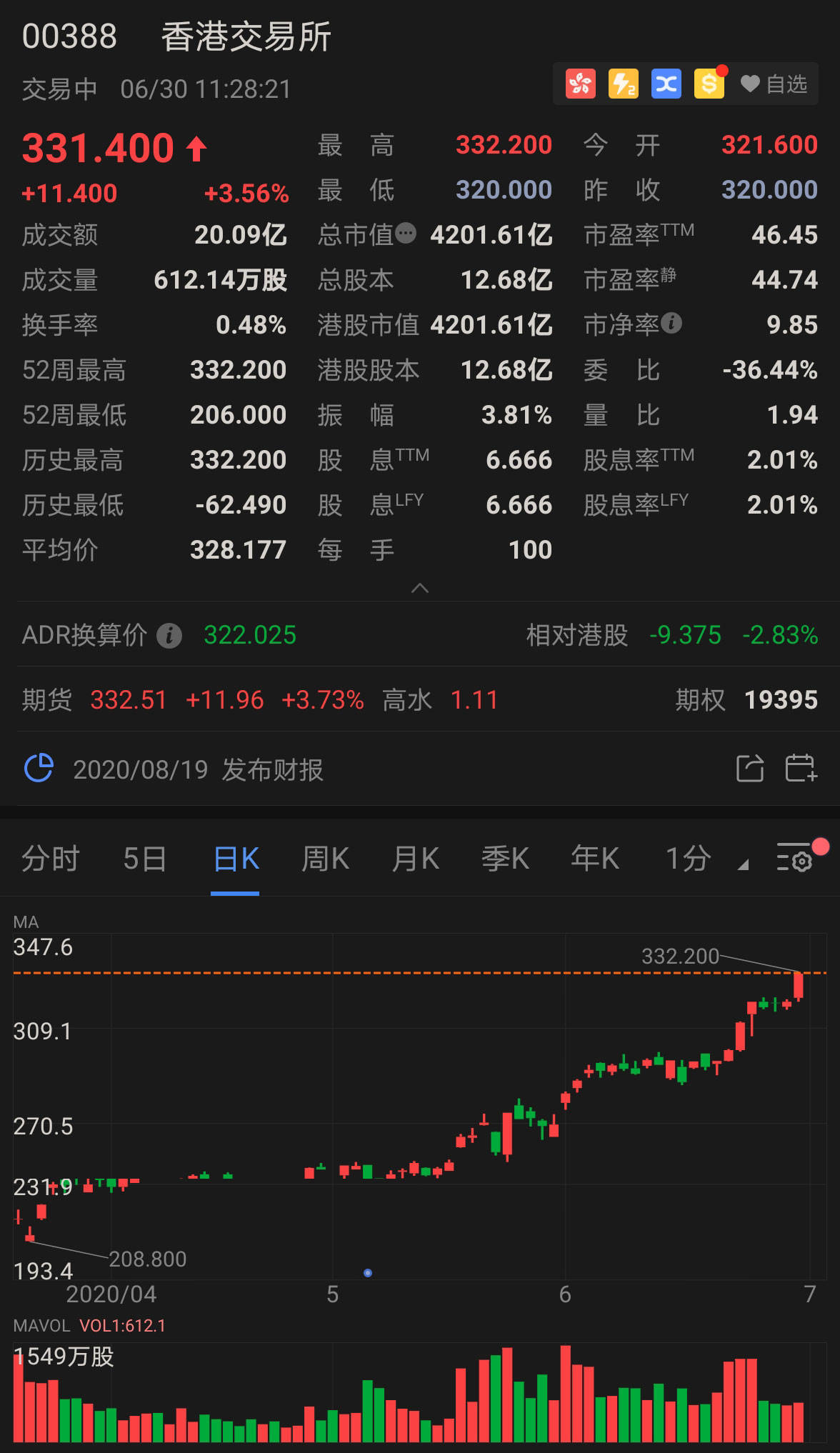Image resolution: width=840 pixels, height=1453 pixels.
Task: Select the blue stock comparison icon
Action: (666, 84)
